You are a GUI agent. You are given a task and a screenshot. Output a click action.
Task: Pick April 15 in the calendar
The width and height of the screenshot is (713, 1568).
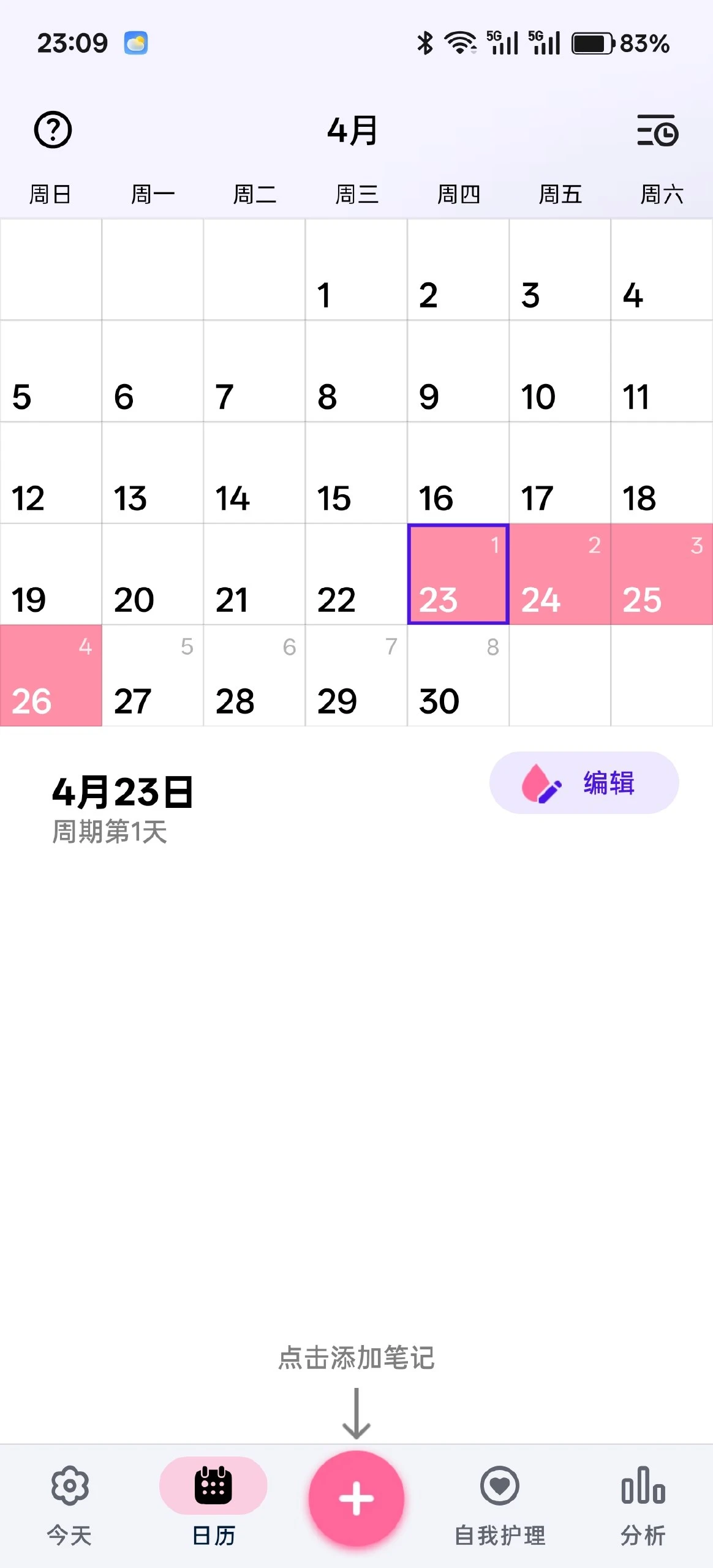[x=356, y=473]
